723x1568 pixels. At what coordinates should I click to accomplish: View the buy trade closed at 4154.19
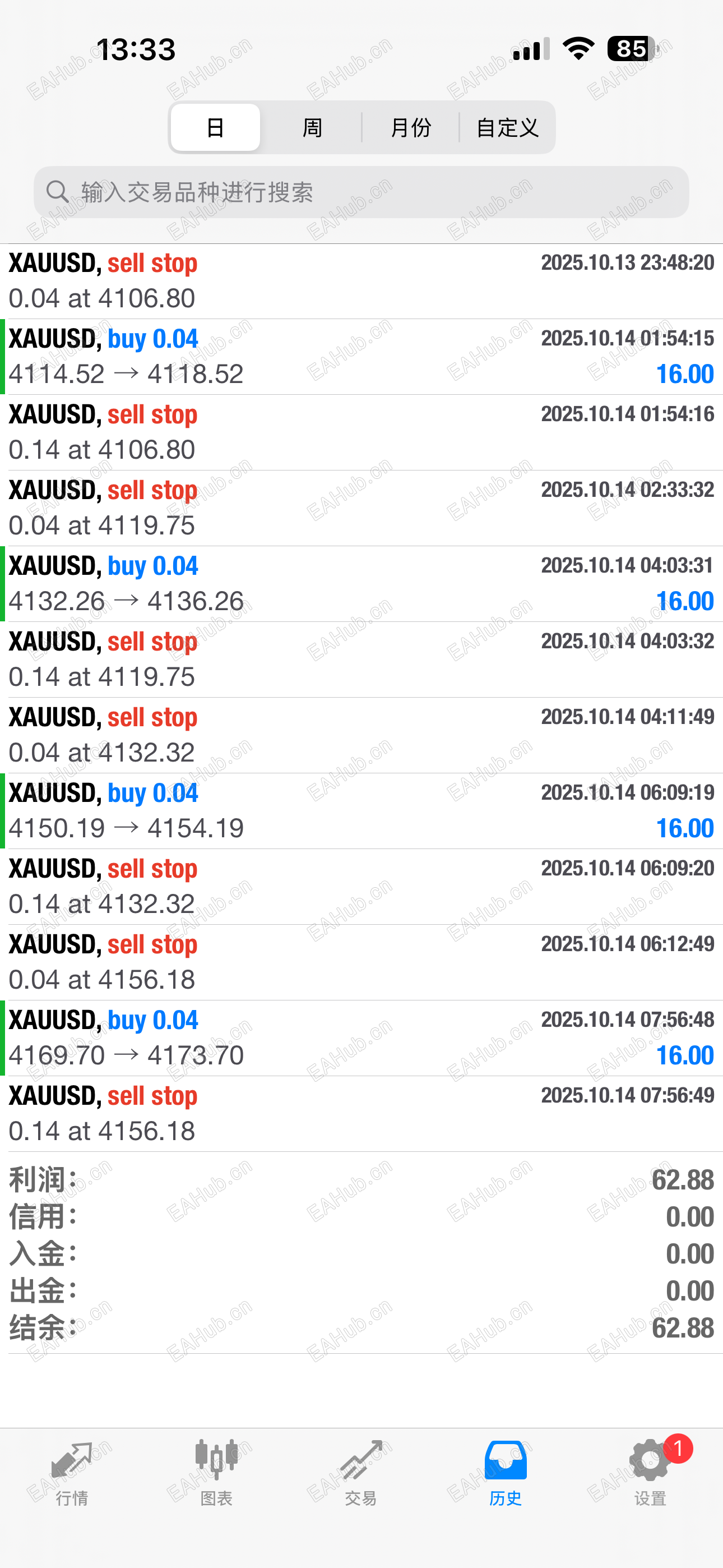pyautogui.click(x=361, y=811)
